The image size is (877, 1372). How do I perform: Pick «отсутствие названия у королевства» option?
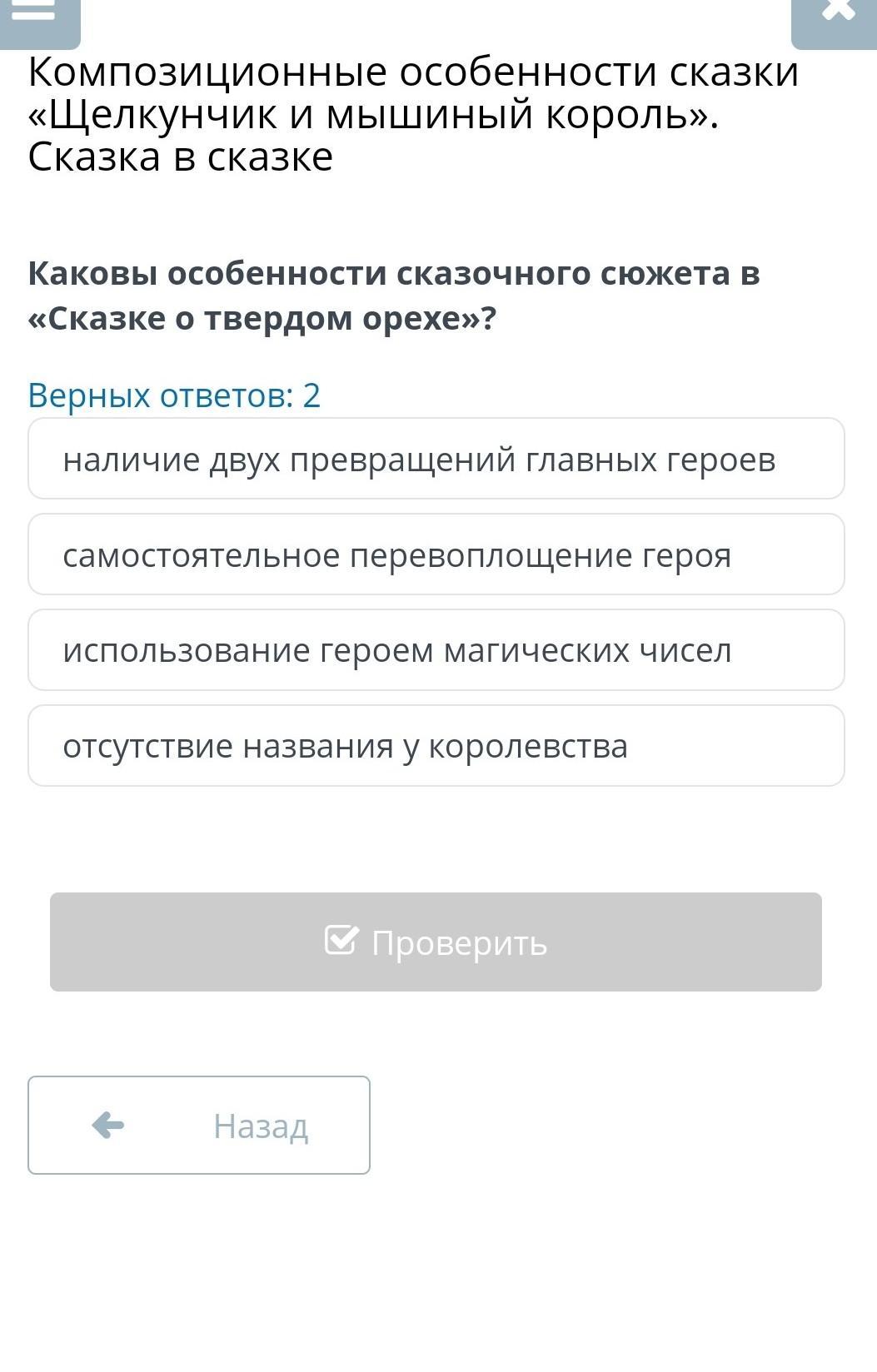(436, 746)
